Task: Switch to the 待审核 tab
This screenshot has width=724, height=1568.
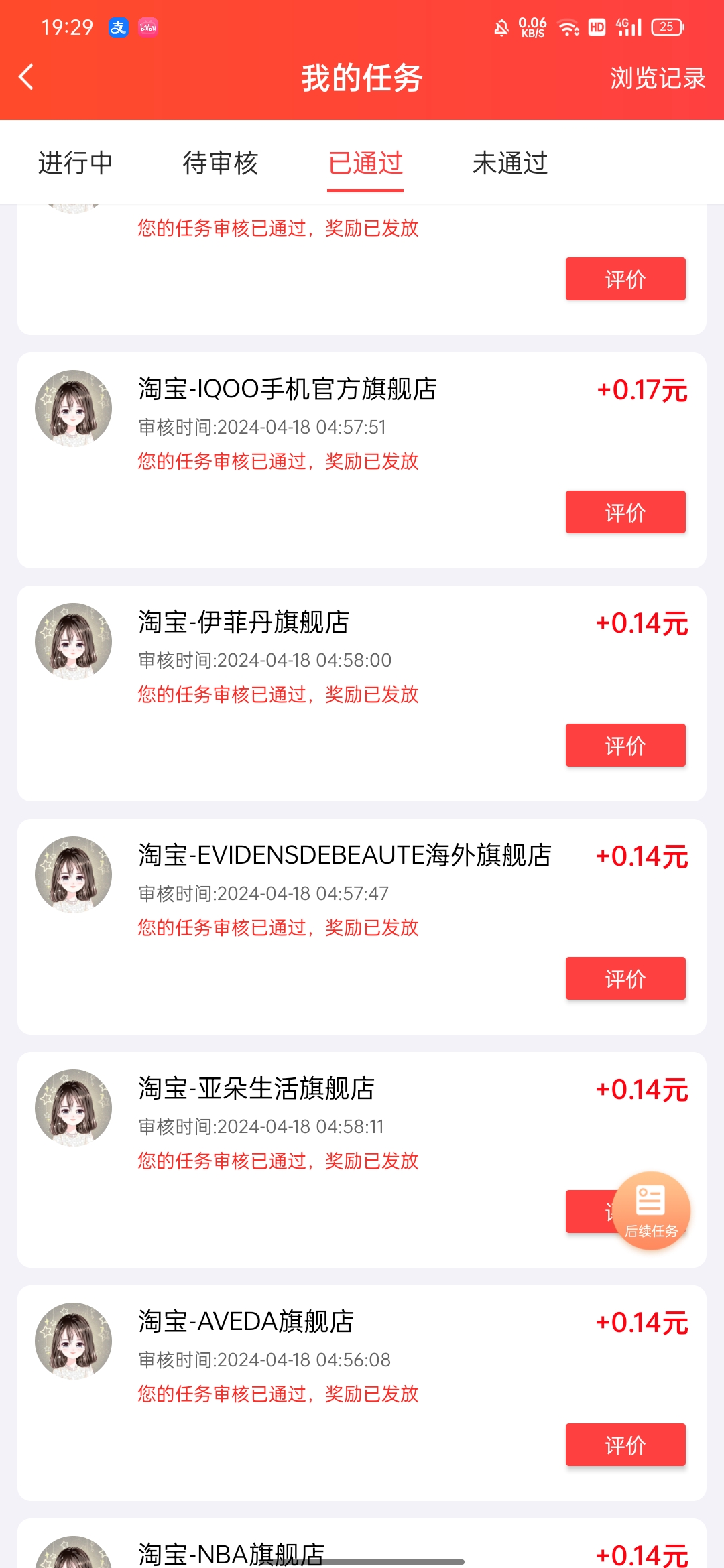Action: coord(221,163)
